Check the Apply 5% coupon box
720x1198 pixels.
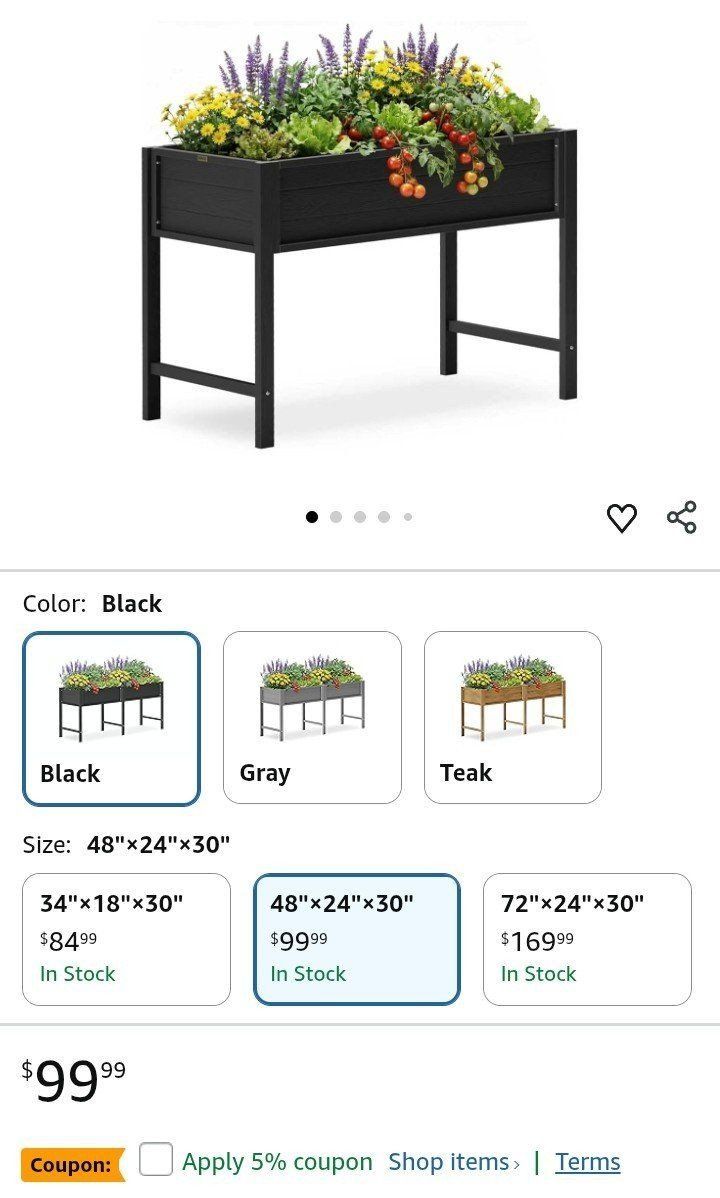click(x=156, y=1160)
